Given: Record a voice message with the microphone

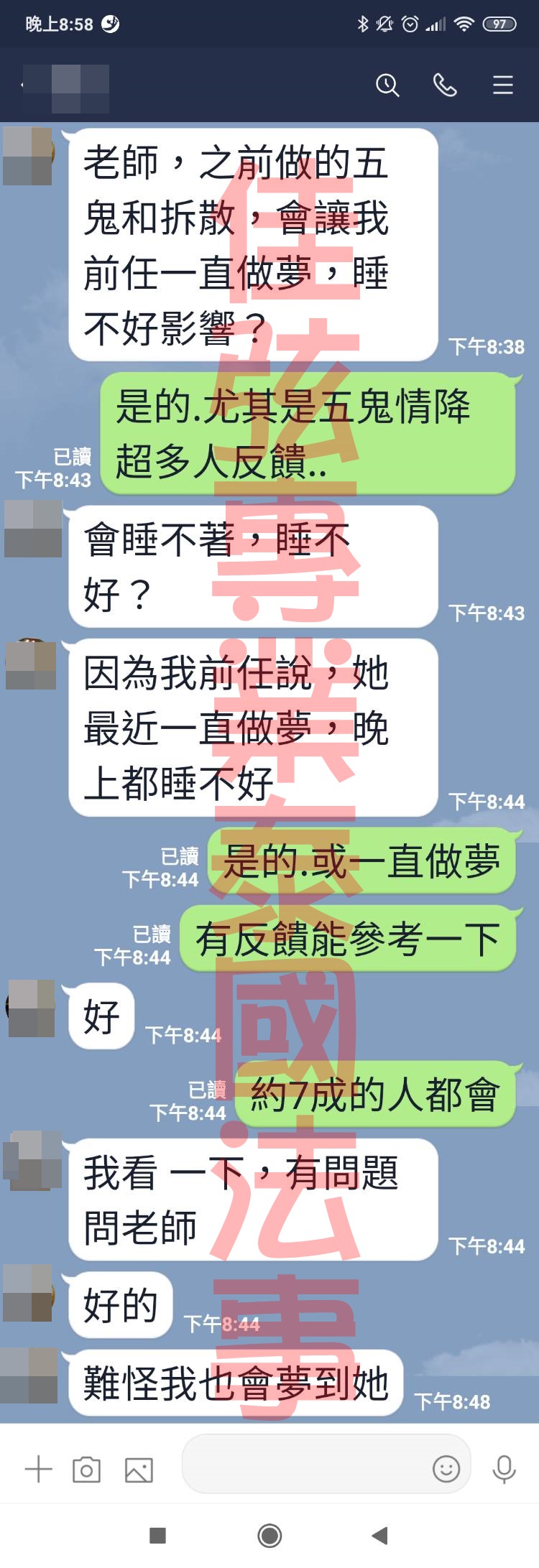Looking at the screenshot, I should pos(504,1470).
